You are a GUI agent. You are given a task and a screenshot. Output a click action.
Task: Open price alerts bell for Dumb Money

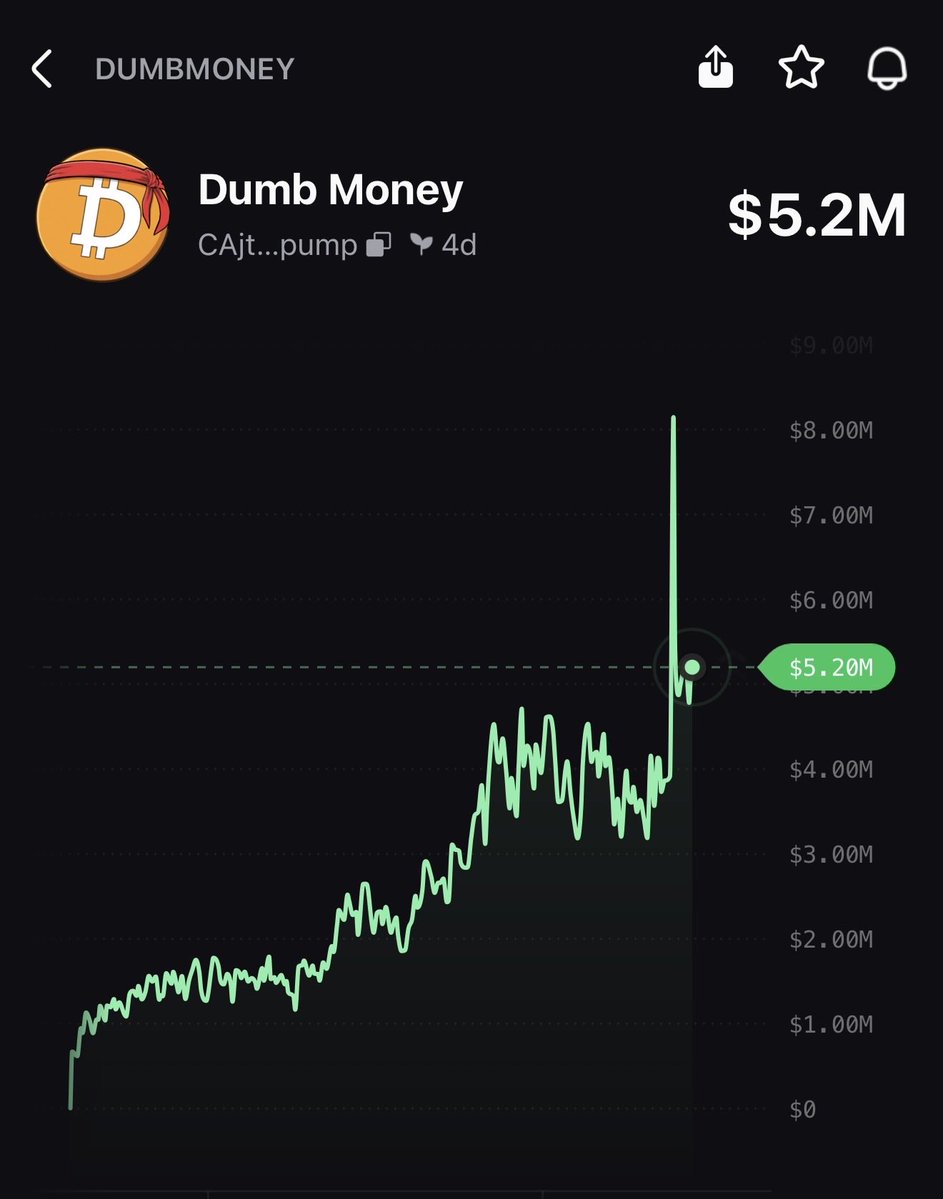[x=886, y=69]
